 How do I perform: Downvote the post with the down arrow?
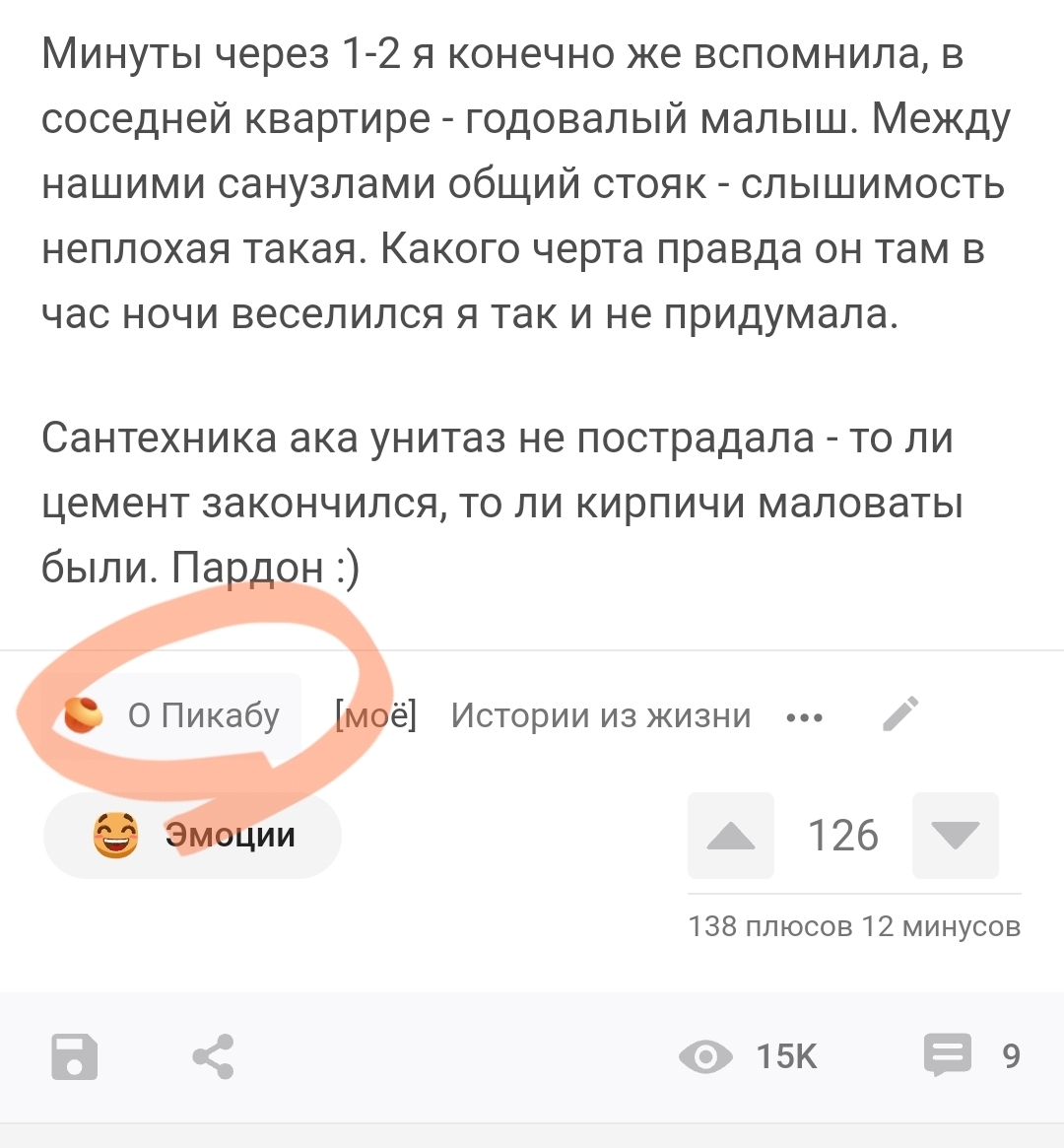coord(955,836)
